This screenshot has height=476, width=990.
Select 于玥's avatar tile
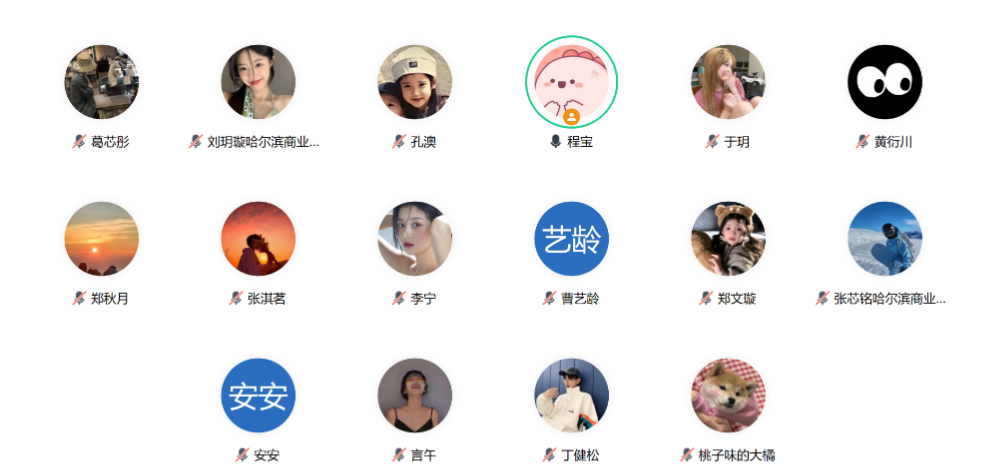[x=728, y=82]
